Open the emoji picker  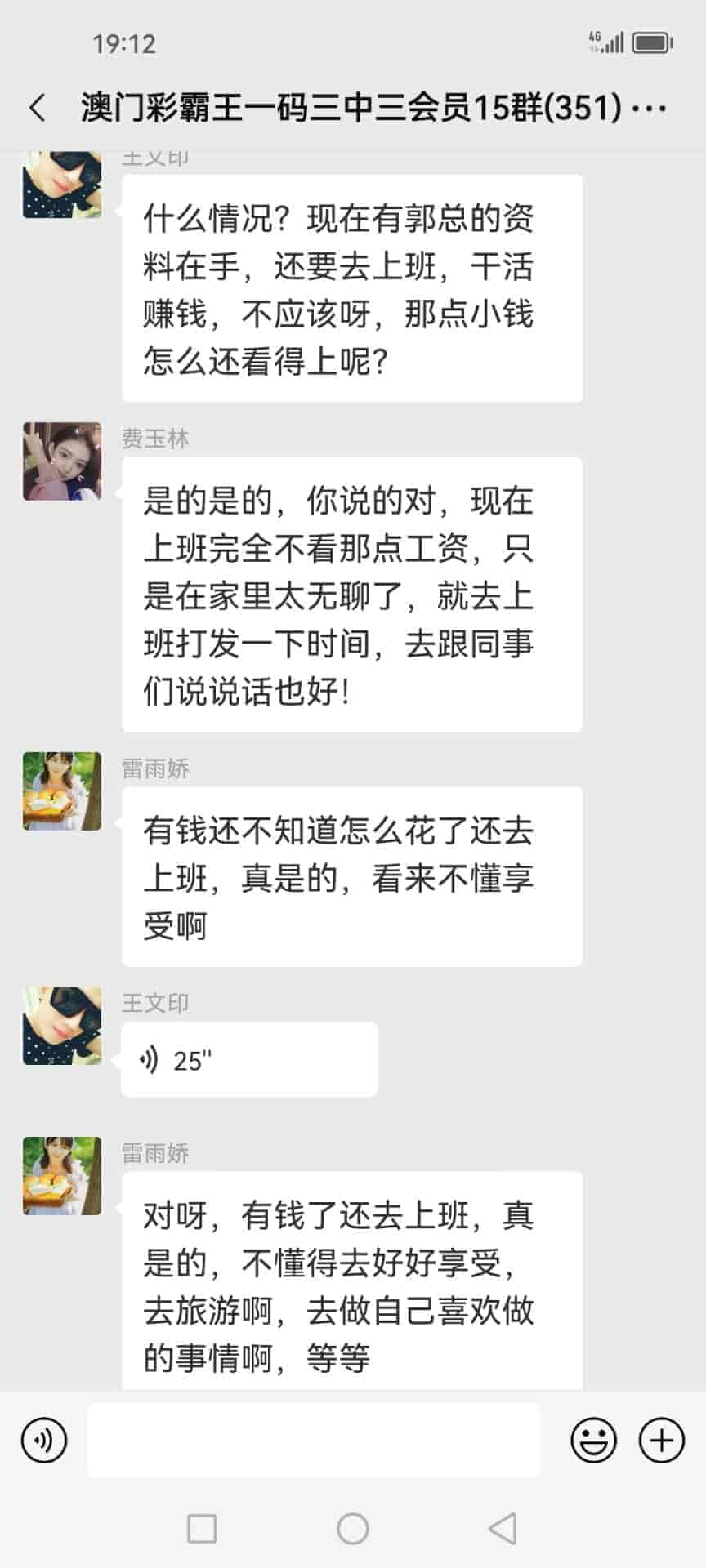point(593,1440)
